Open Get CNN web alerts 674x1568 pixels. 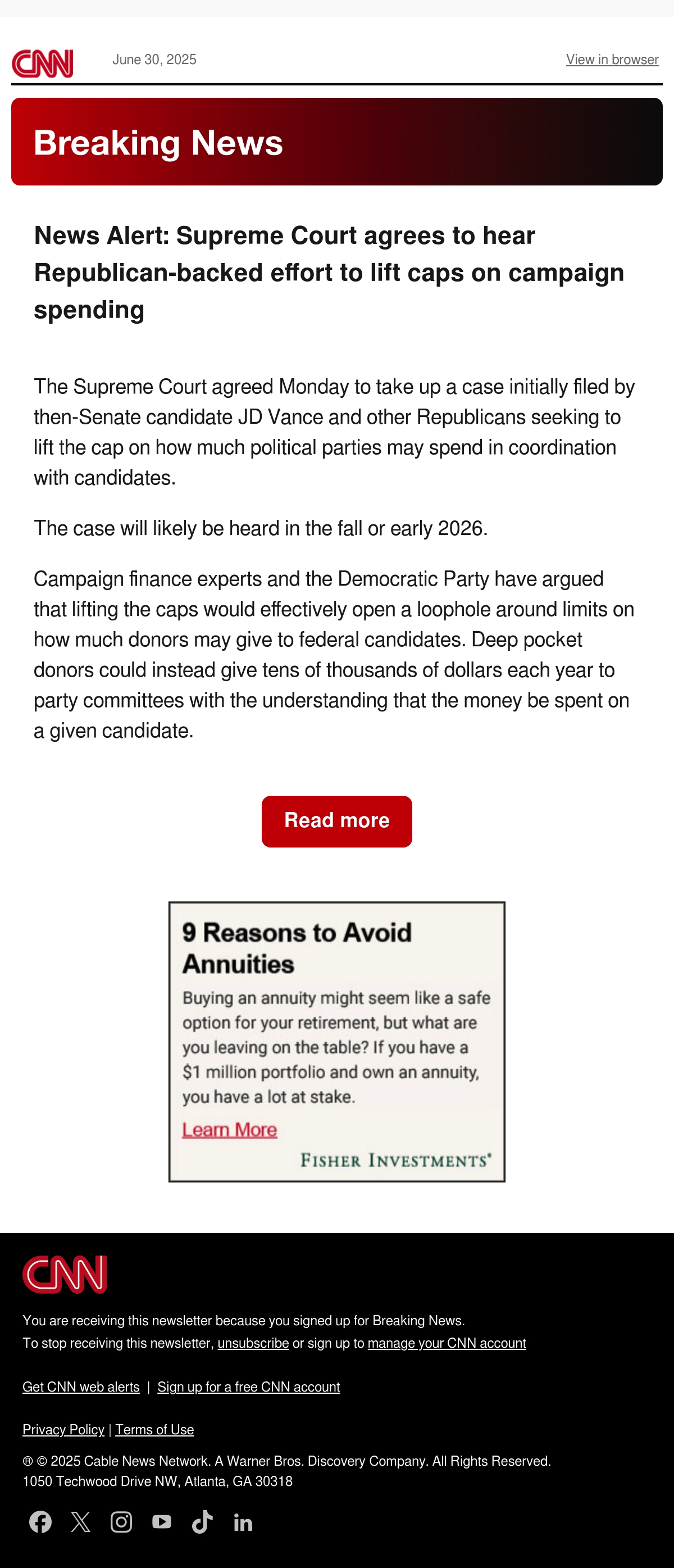(81, 1386)
